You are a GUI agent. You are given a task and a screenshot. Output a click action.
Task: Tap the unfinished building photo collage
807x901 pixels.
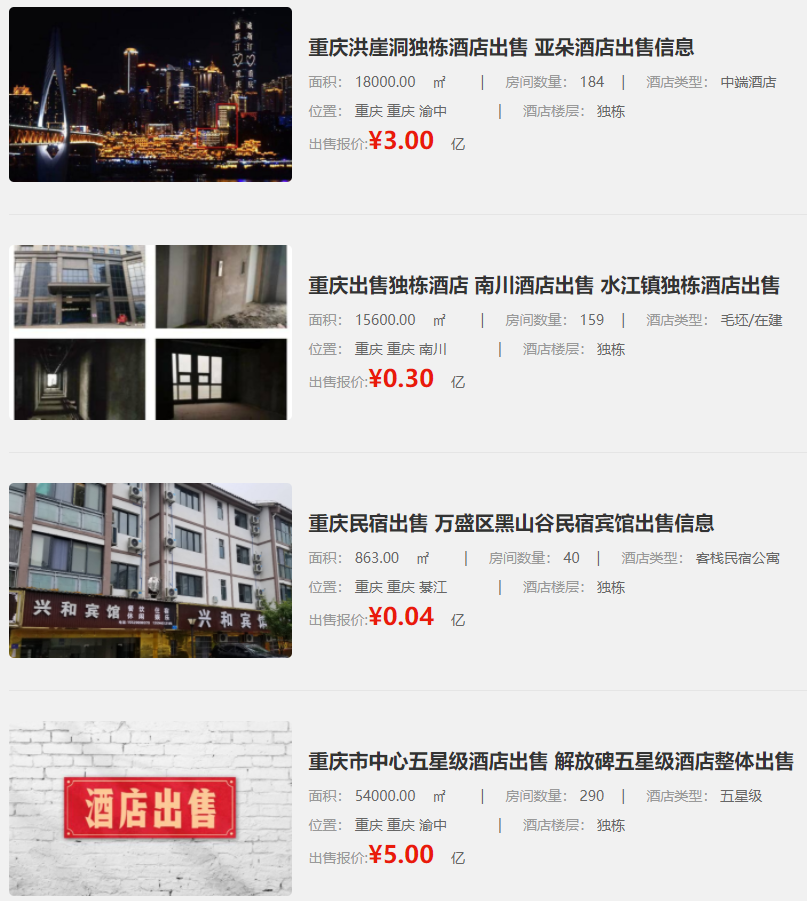point(150,333)
